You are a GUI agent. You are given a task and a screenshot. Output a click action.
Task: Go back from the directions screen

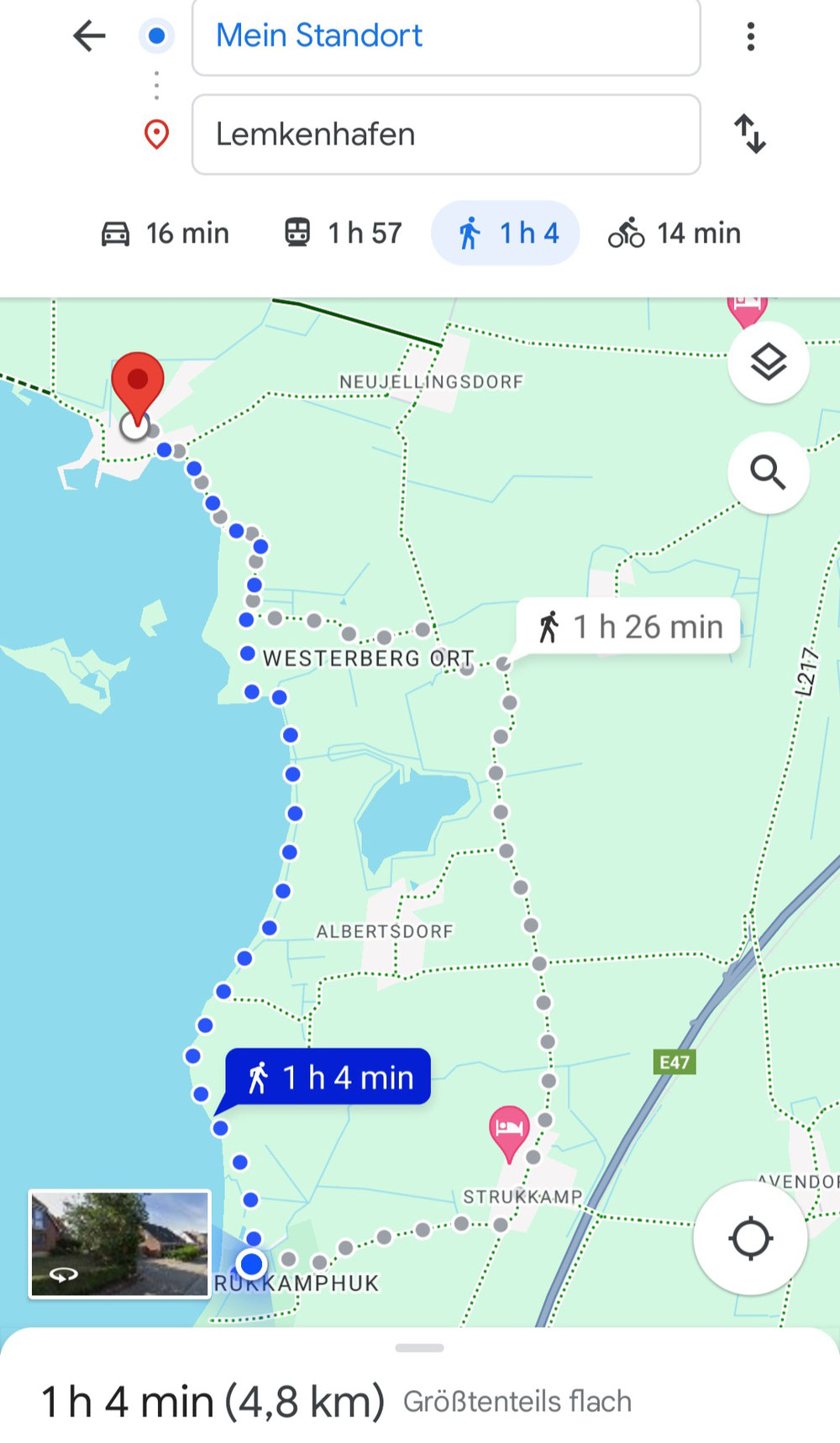(89, 36)
